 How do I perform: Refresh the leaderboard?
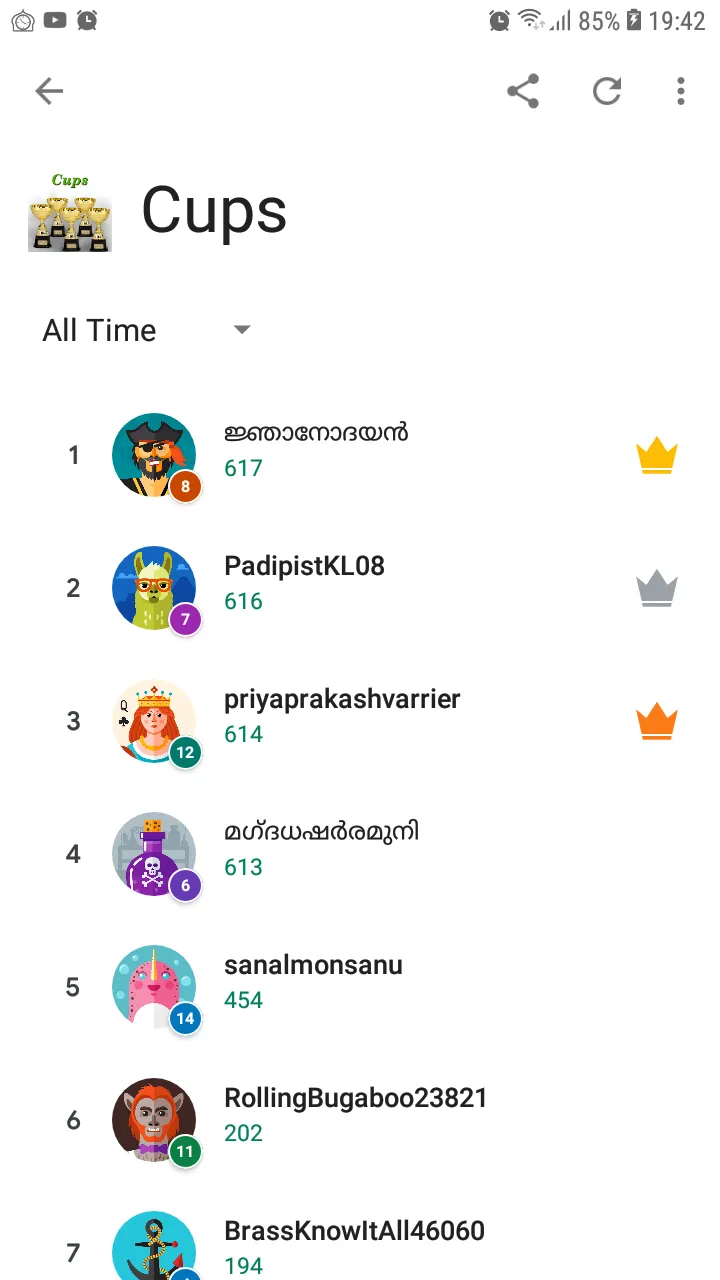(x=607, y=92)
